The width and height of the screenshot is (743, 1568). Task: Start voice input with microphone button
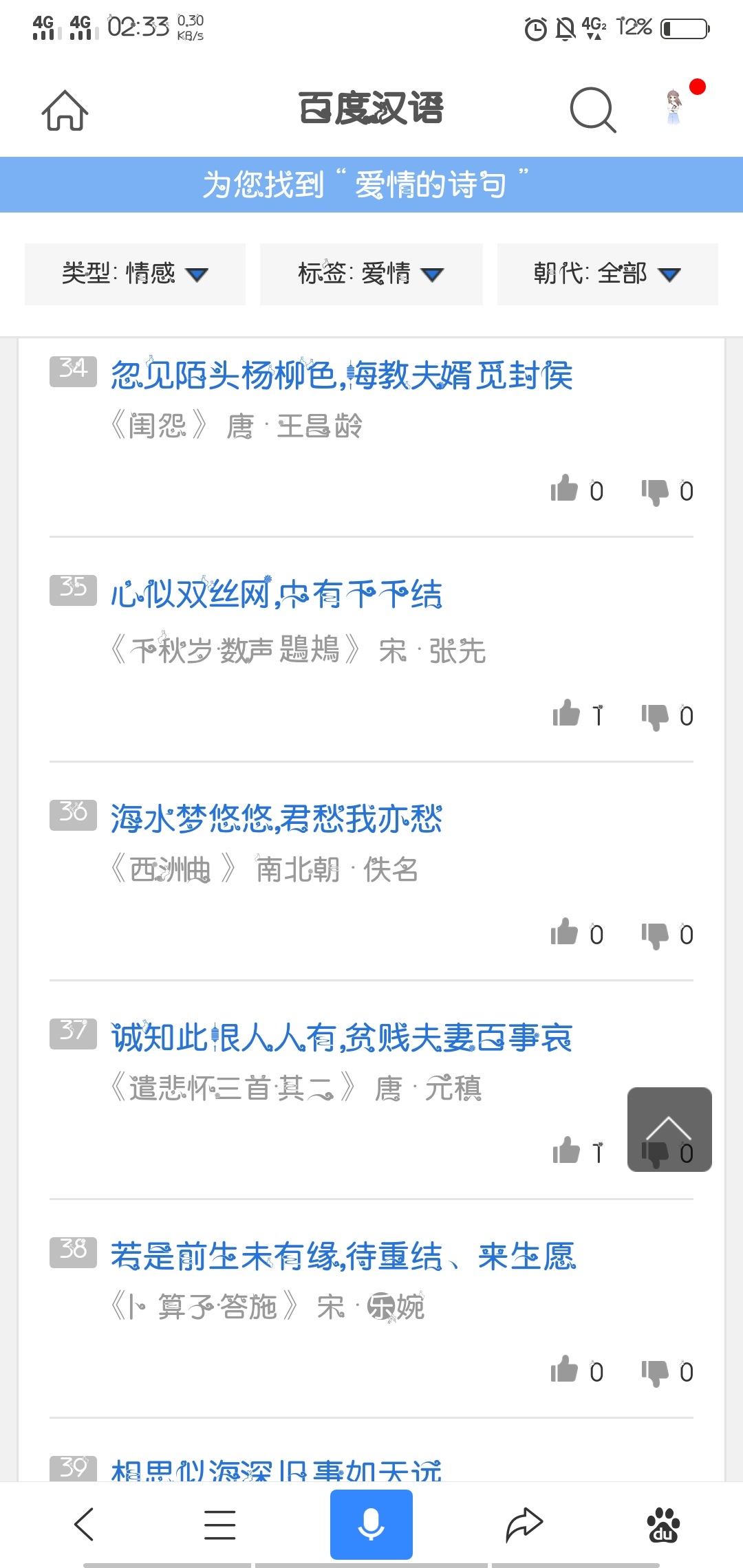pos(371,1525)
